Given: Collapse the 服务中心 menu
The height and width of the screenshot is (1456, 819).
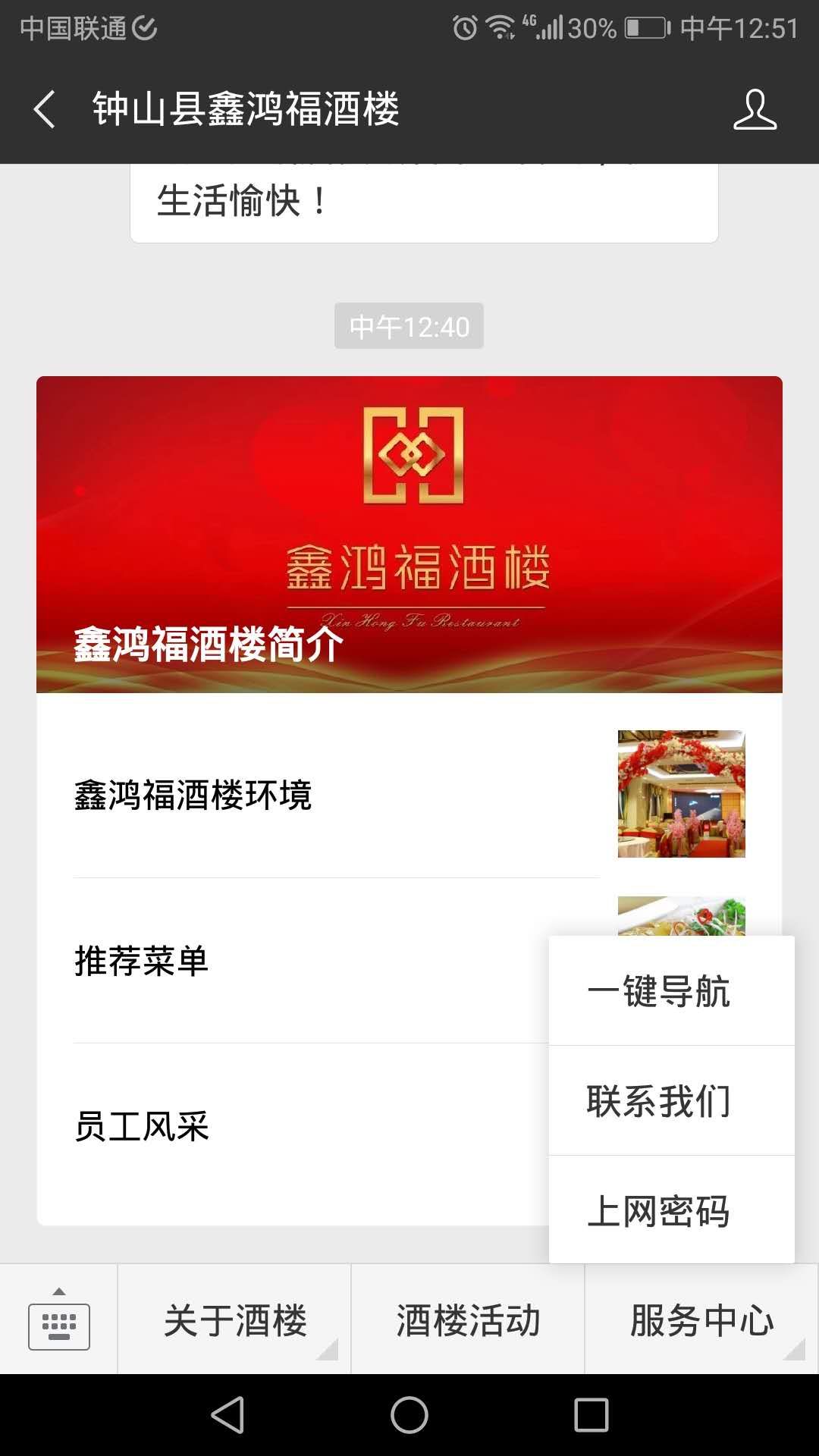Looking at the screenshot, I should point(701,1320).
